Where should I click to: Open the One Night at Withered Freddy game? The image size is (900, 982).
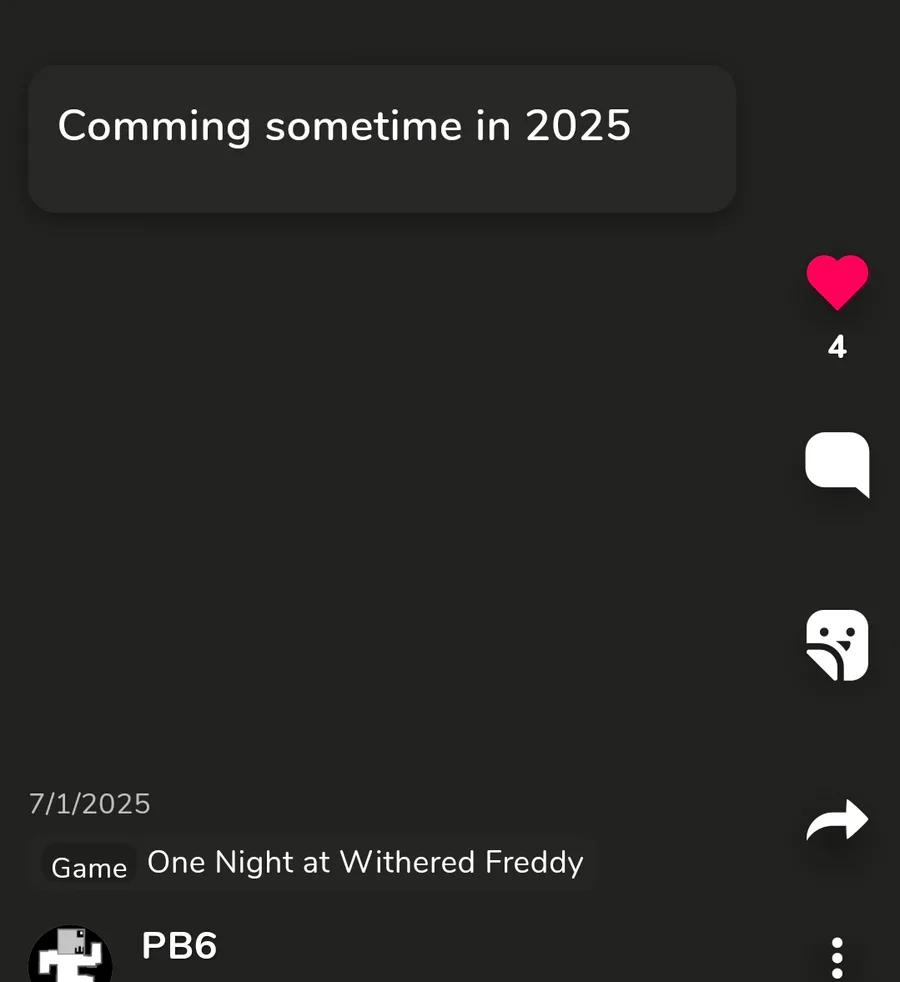click(x=364, y=863)
